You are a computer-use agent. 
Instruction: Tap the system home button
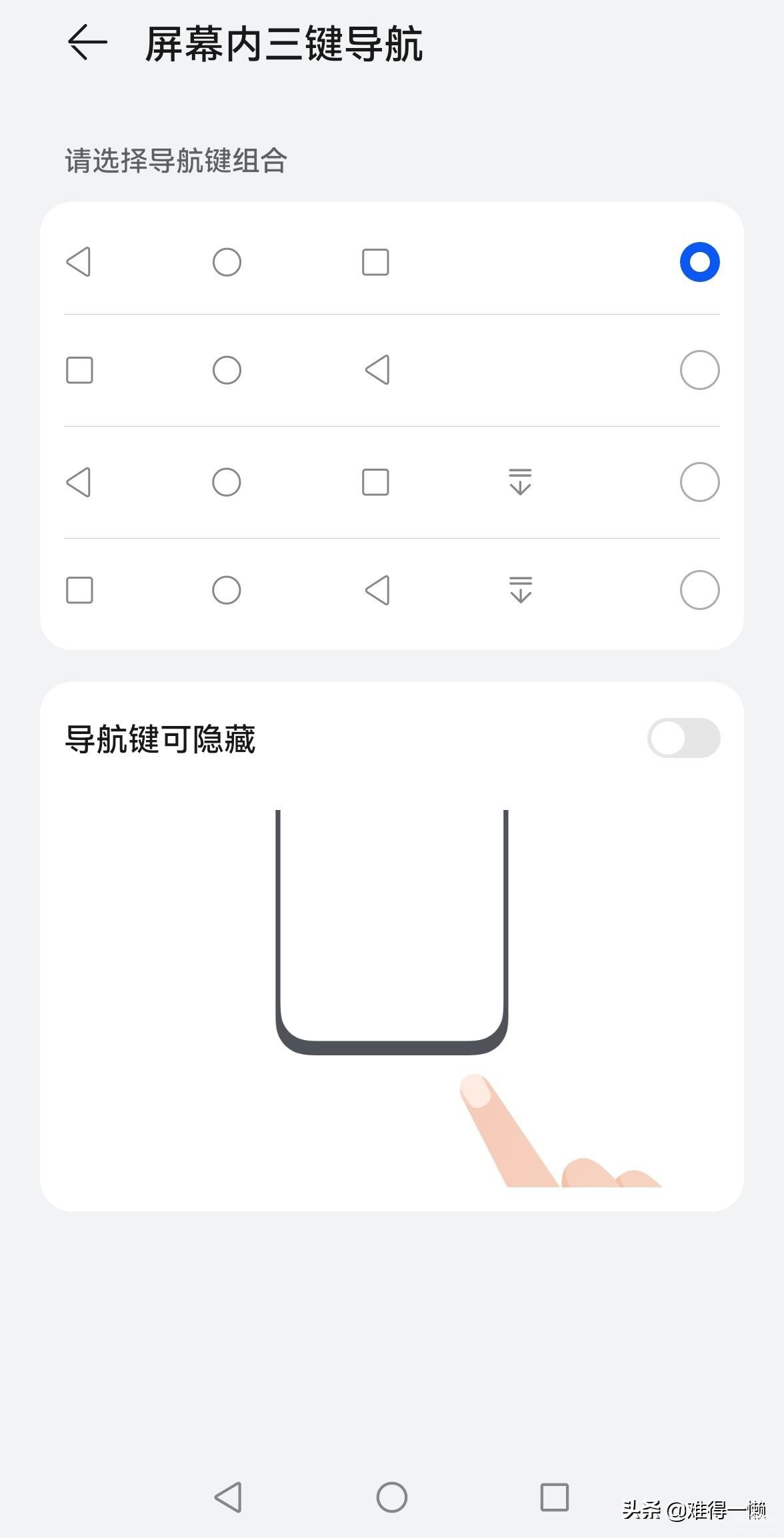tap(391, 1497)
